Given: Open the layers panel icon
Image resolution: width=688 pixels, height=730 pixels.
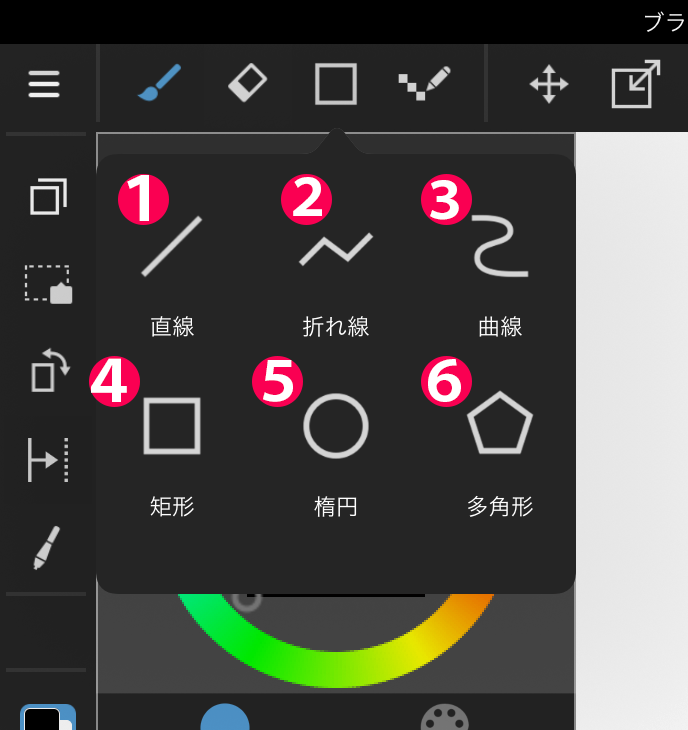Looking at the screenshot, I should (x=48, y=196).
